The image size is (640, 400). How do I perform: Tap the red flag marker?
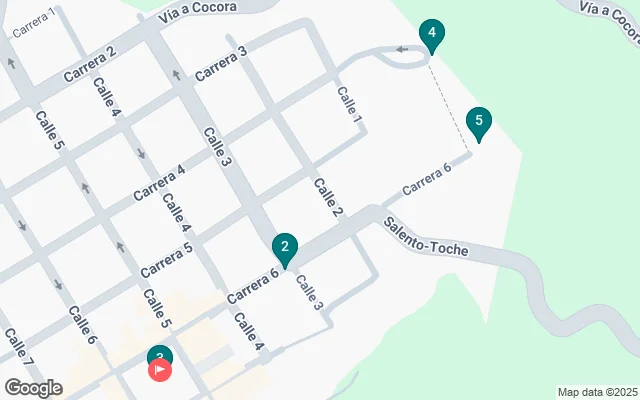point(160,371)
